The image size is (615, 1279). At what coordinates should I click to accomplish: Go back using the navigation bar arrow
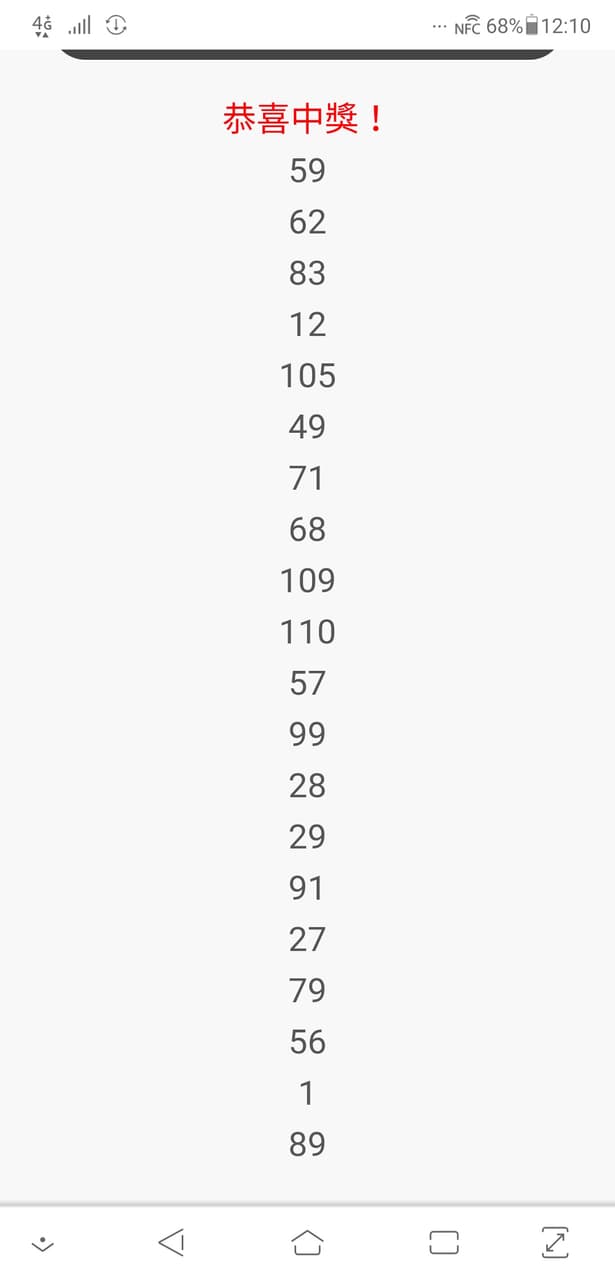[x=172, y=1242]
